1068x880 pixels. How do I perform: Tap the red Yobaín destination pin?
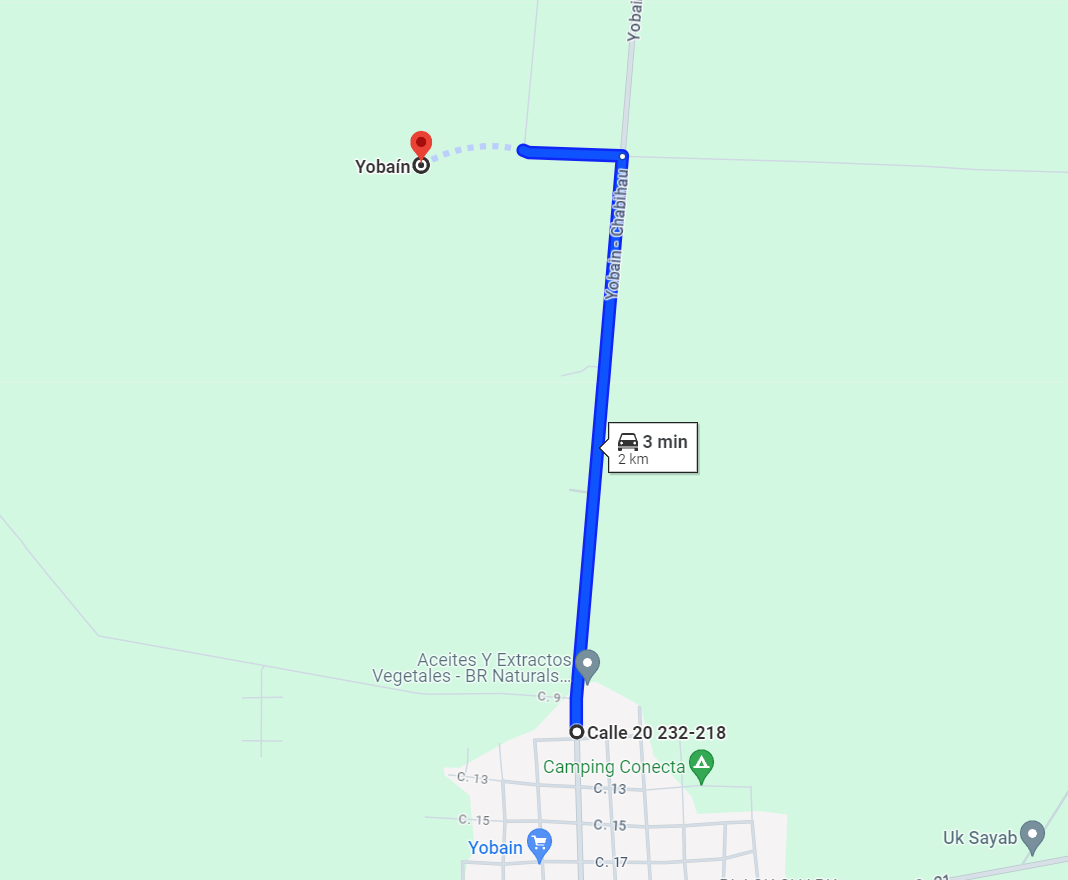421,146
